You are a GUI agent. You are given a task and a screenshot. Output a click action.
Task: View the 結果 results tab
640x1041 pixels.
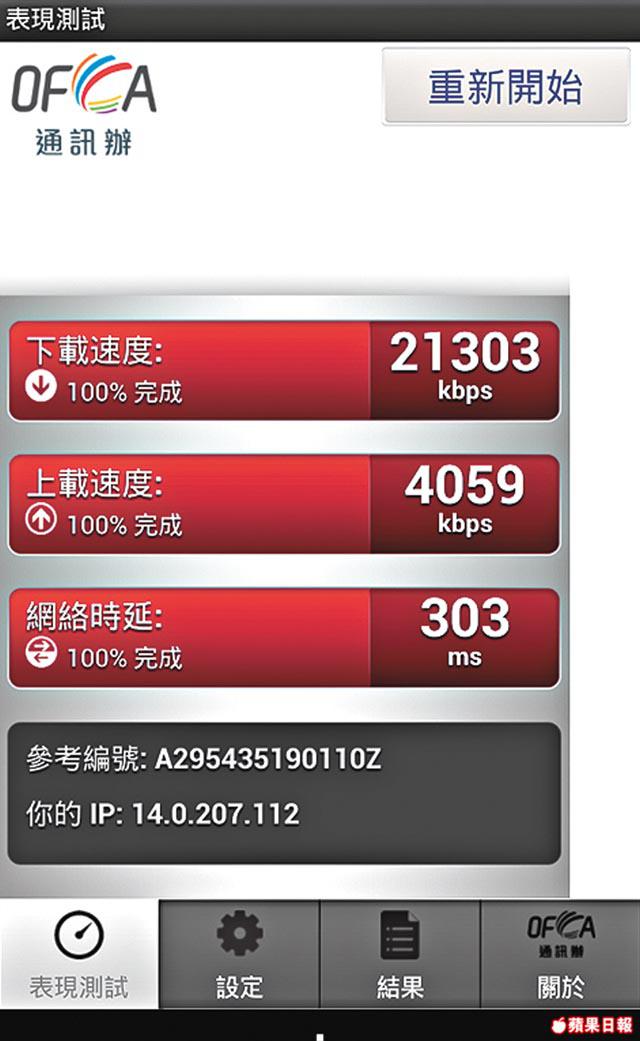pyautogui.click(x=400, y=954)
